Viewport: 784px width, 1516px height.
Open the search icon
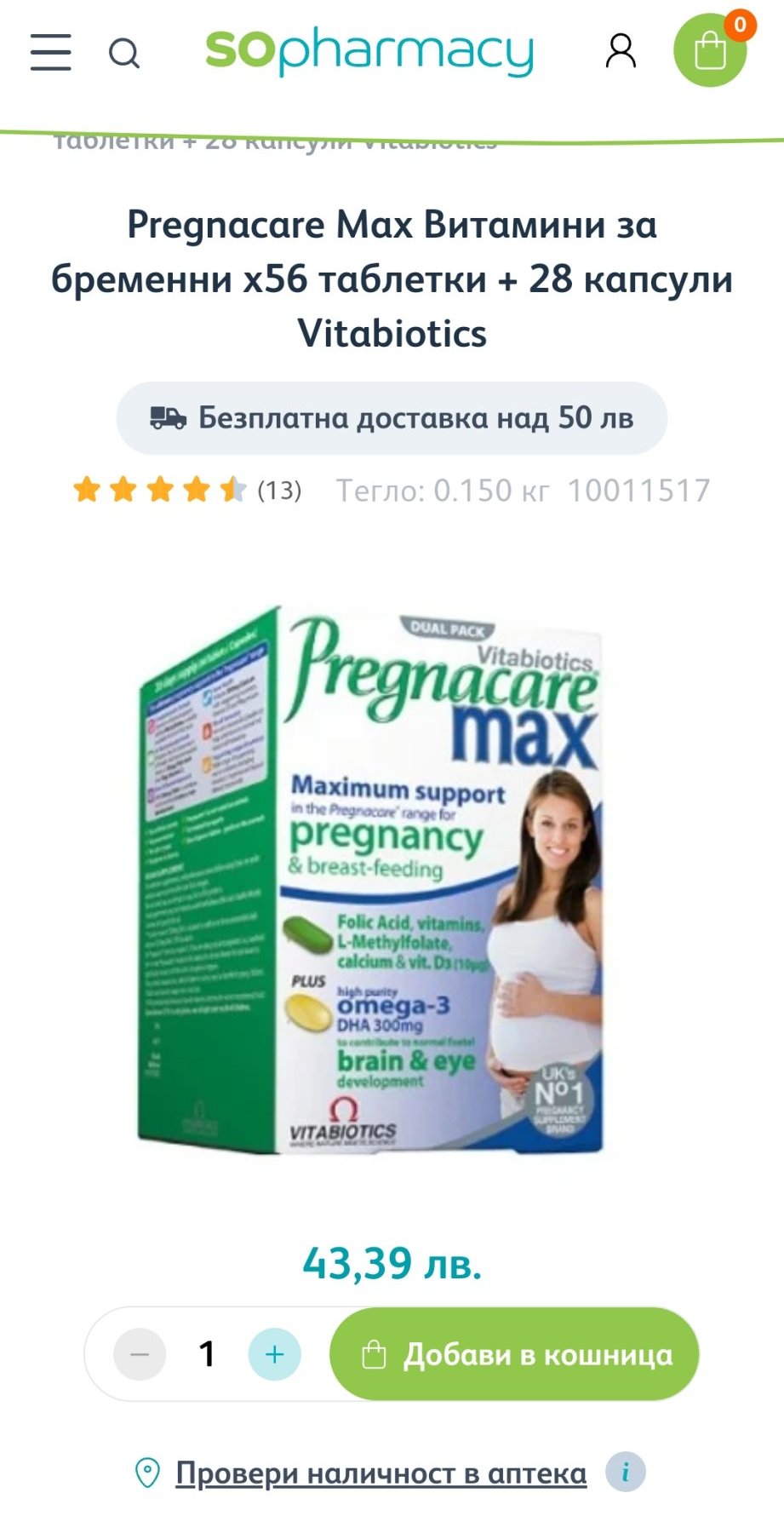coord(124,54)
